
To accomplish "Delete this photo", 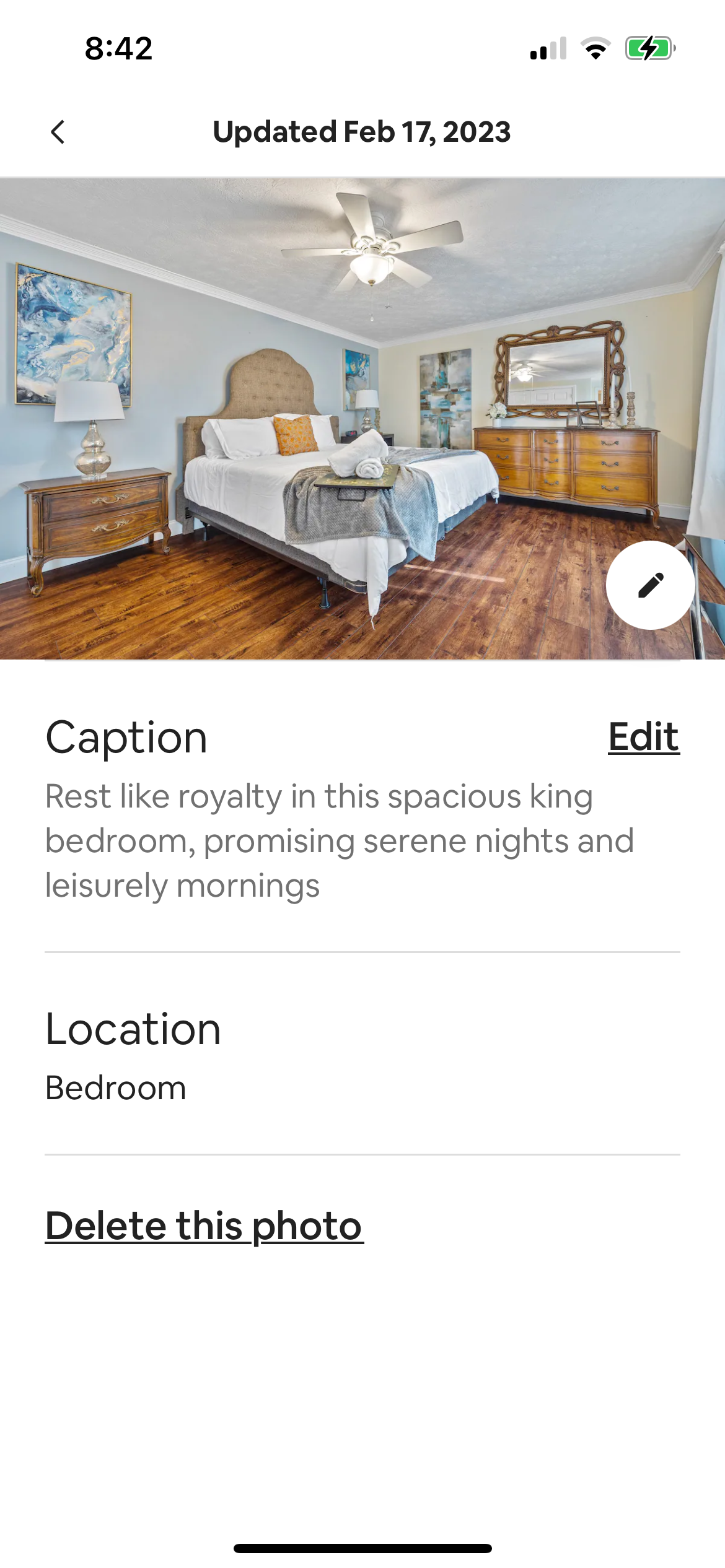I will (x=204, y=1226).
